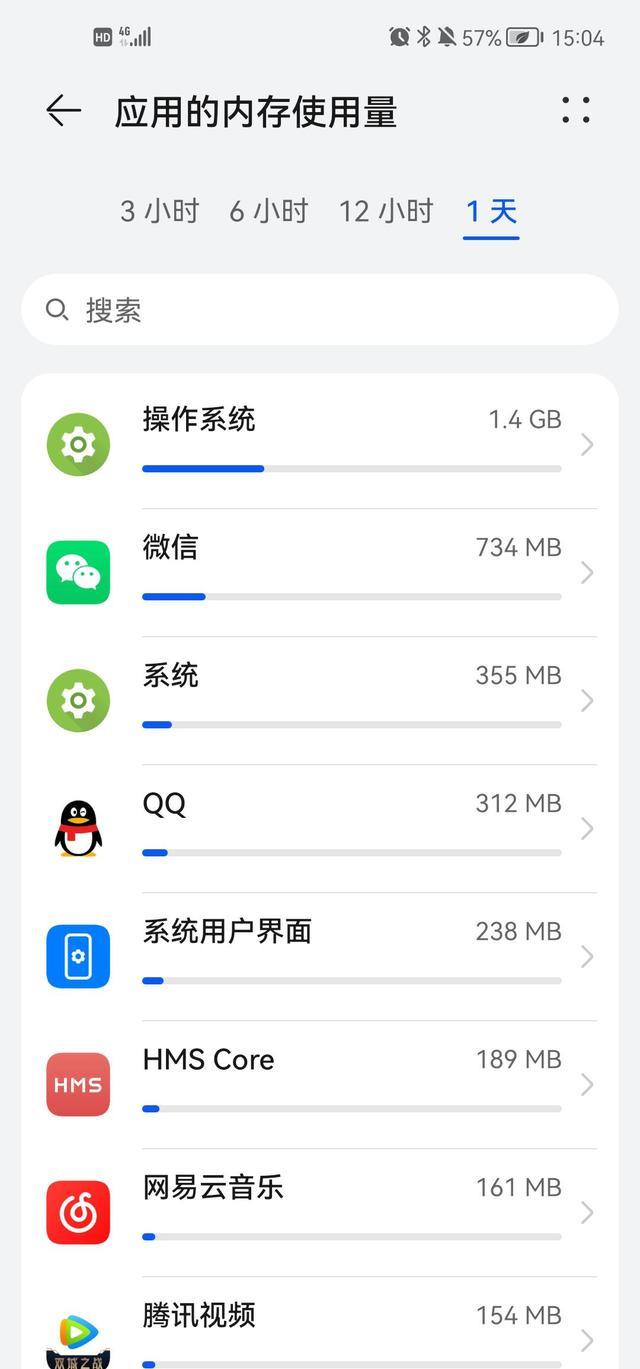Go back with the arrow icon
Viewport: 640px width, 1369px height.
[x=63, y=111]
